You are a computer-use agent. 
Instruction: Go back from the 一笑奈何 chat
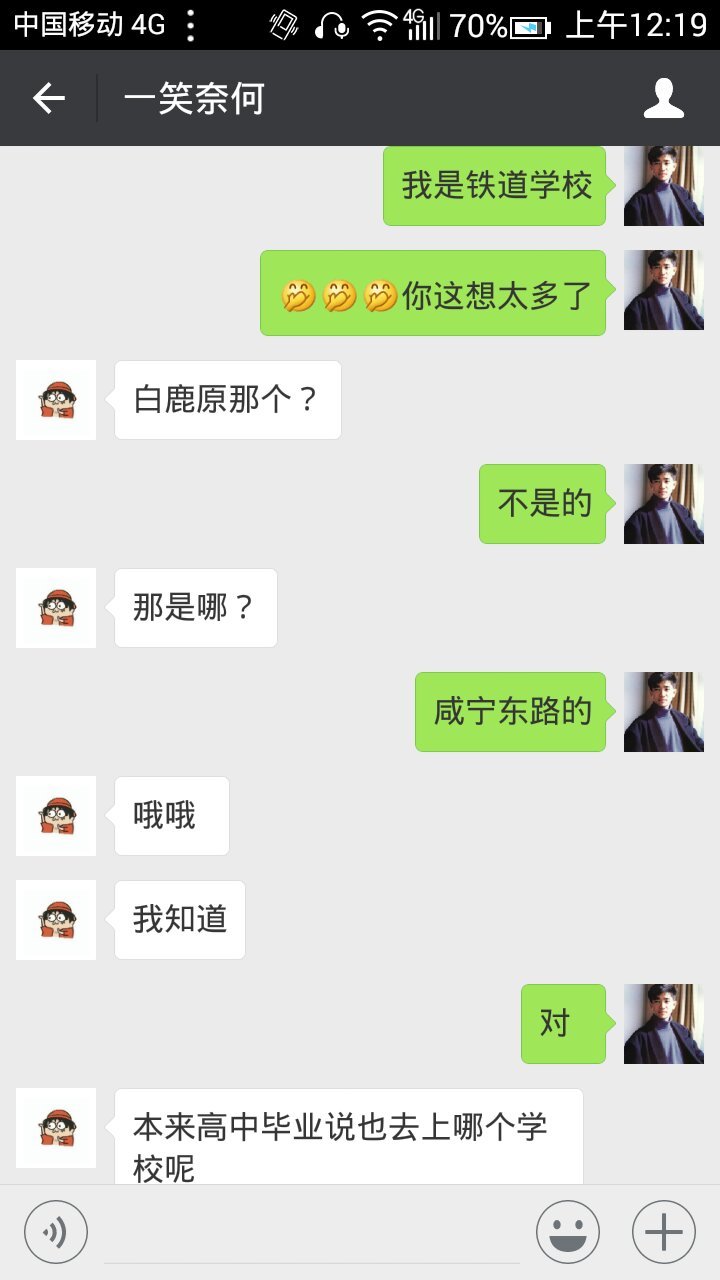(48, 98)
